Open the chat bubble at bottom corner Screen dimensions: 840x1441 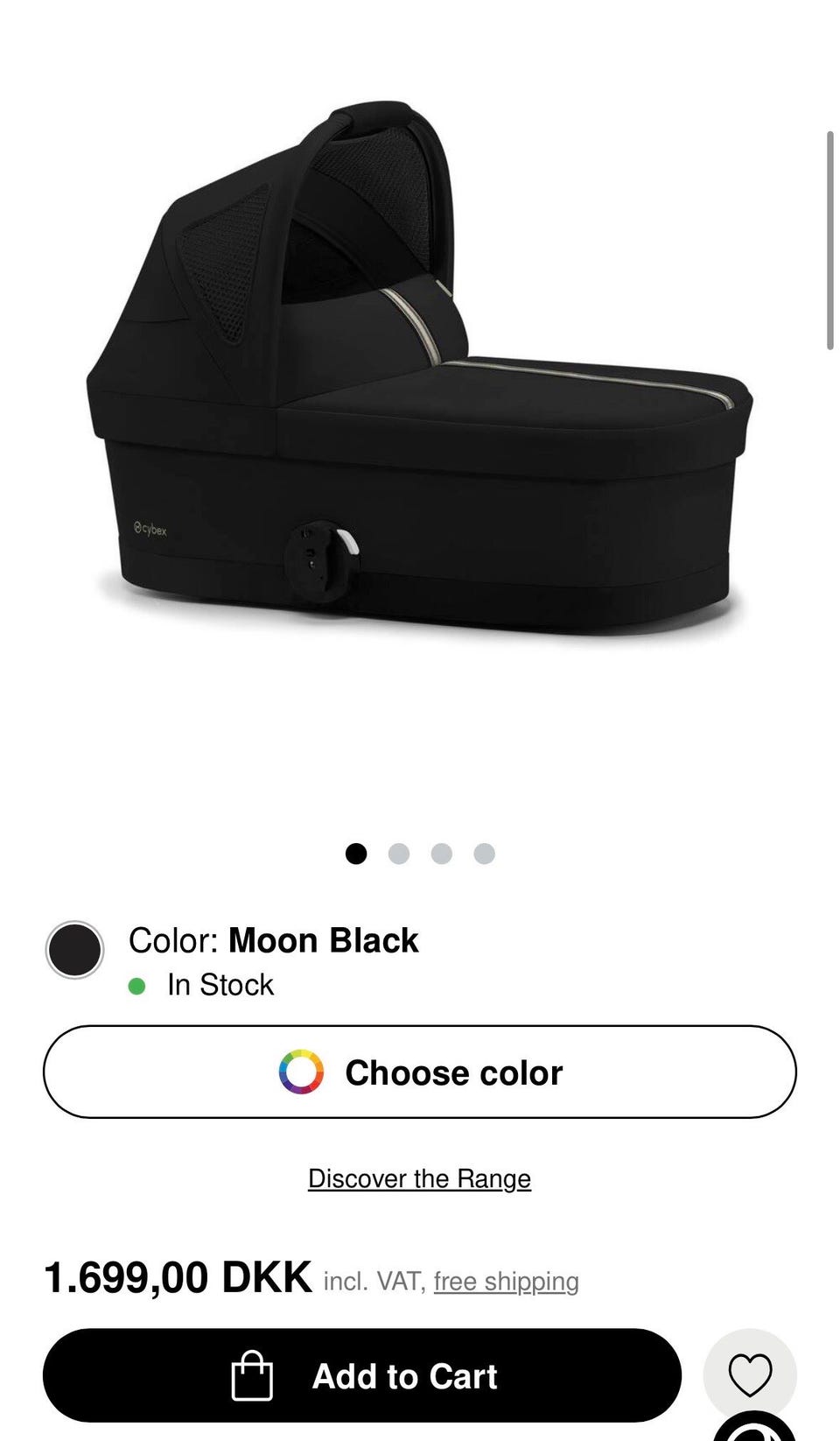click(x=754, y=1427)
